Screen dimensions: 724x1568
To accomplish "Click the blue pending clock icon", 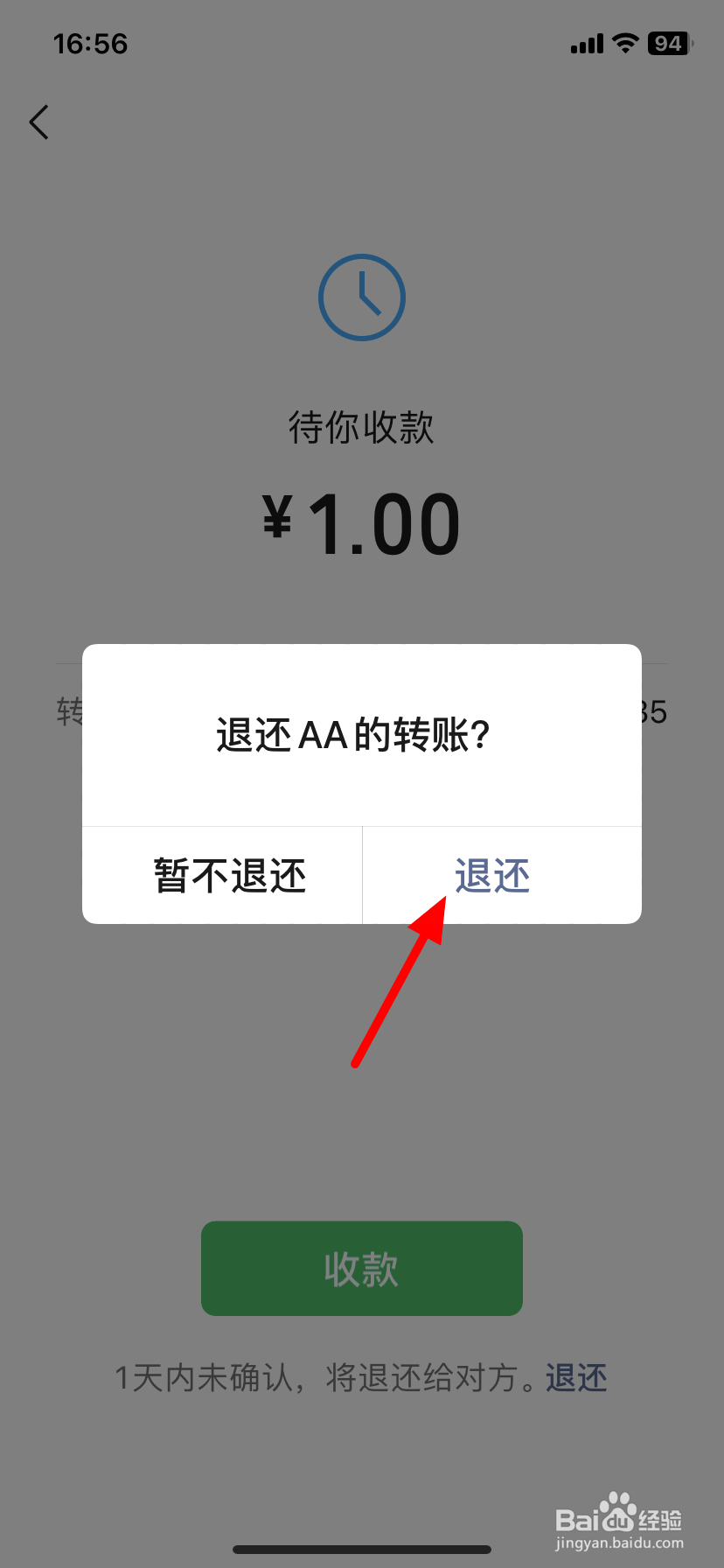I will (361, 297).
